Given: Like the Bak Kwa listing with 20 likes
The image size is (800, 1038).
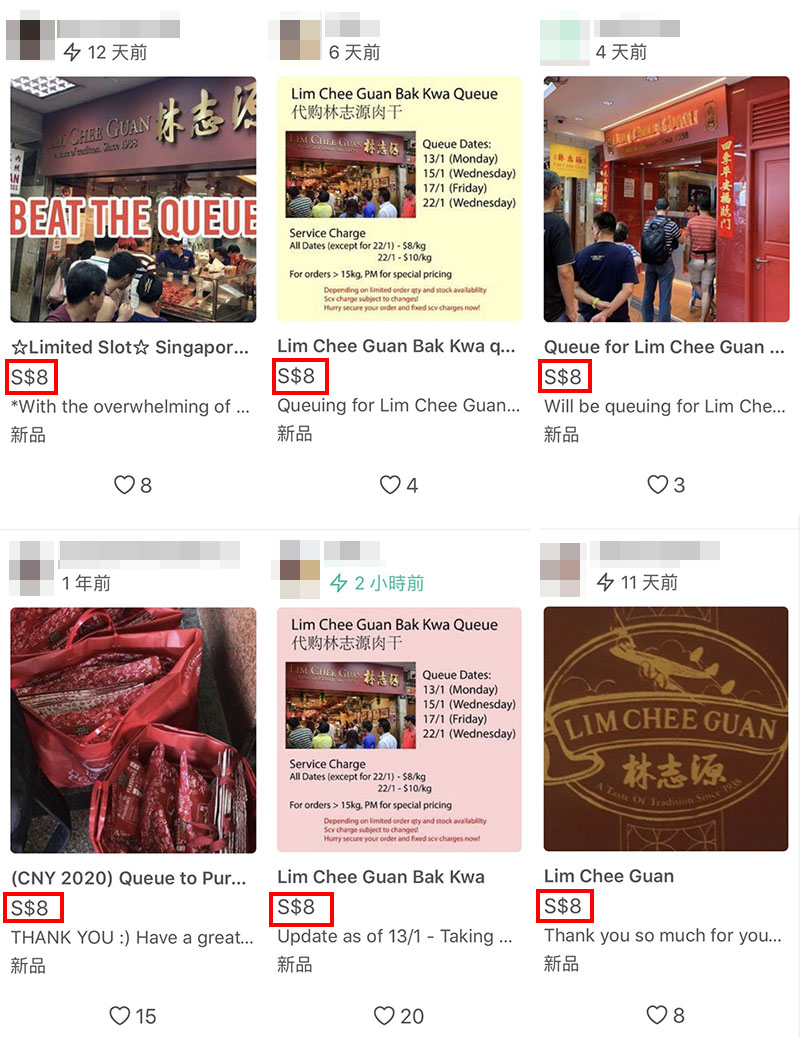Looking at the screenshot, I should click(385, 1016).
